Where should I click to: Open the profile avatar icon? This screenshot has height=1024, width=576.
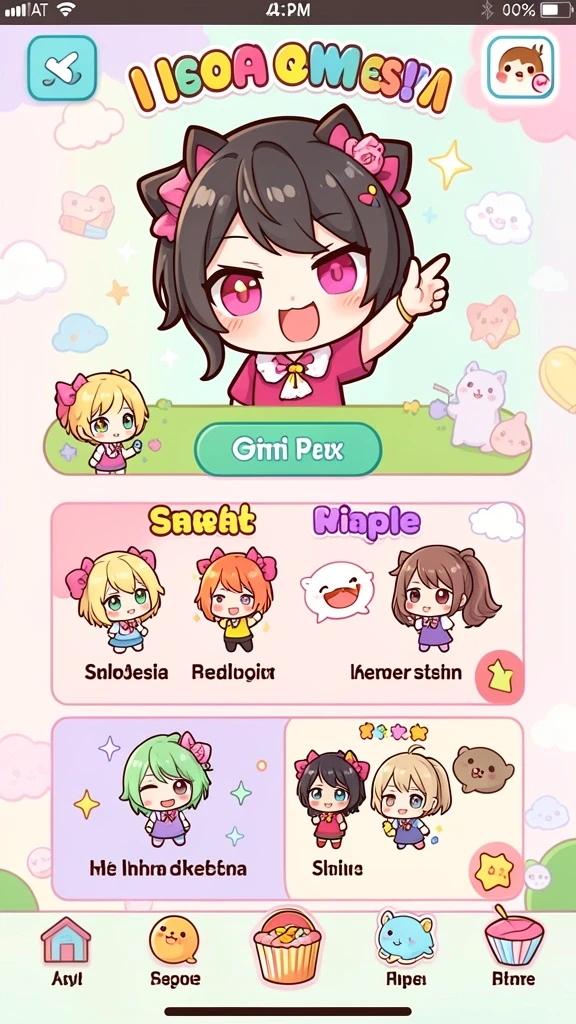tap(521, 68)
